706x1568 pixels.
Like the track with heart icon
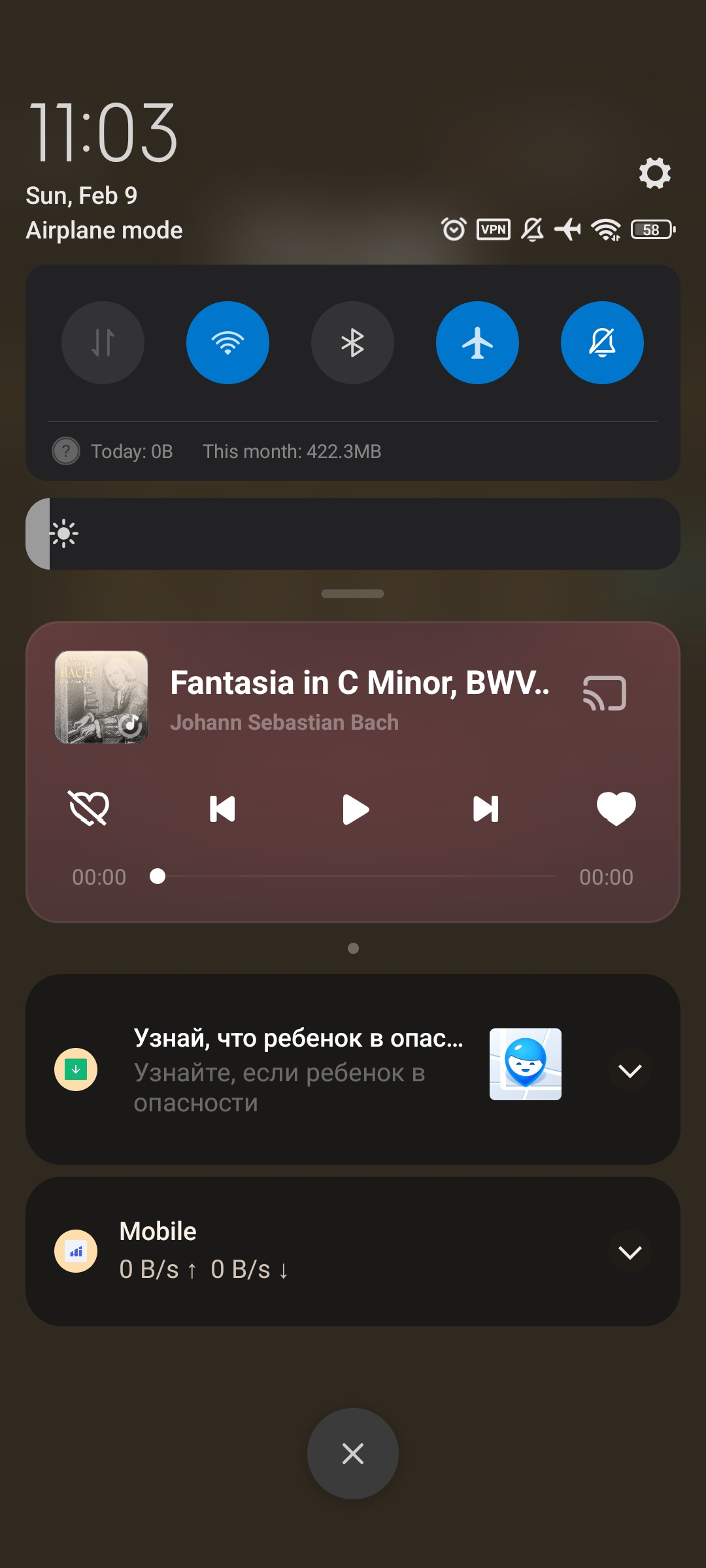(616, 808)
